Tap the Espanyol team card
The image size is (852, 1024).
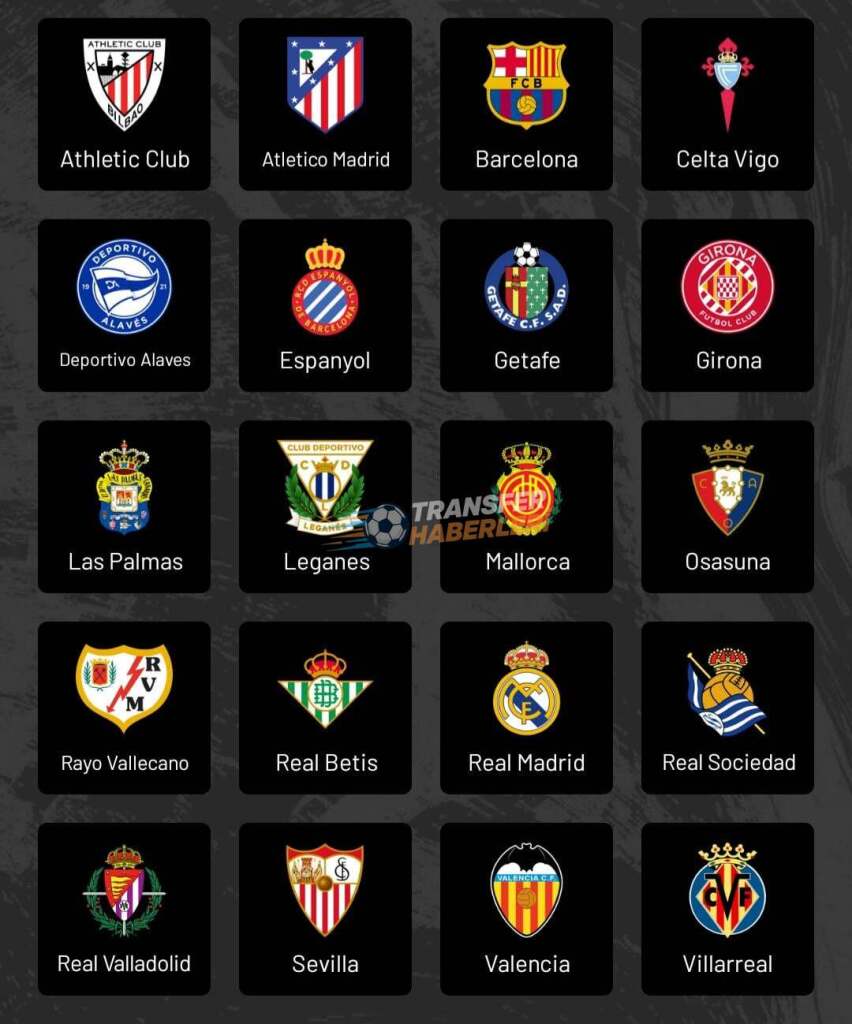click(x=325, y=305)
